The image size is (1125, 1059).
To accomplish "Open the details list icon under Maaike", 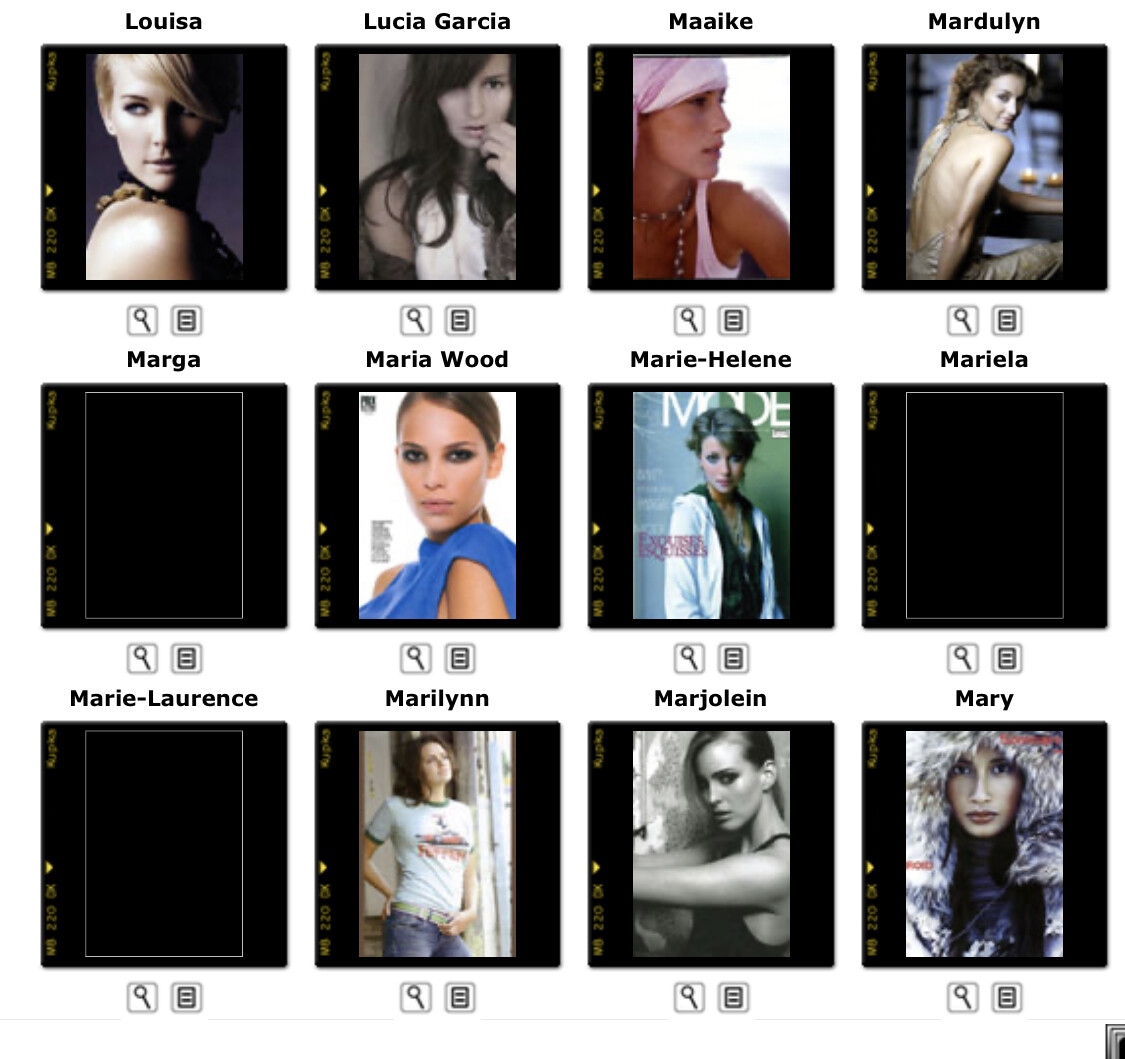I will [734, 320].
